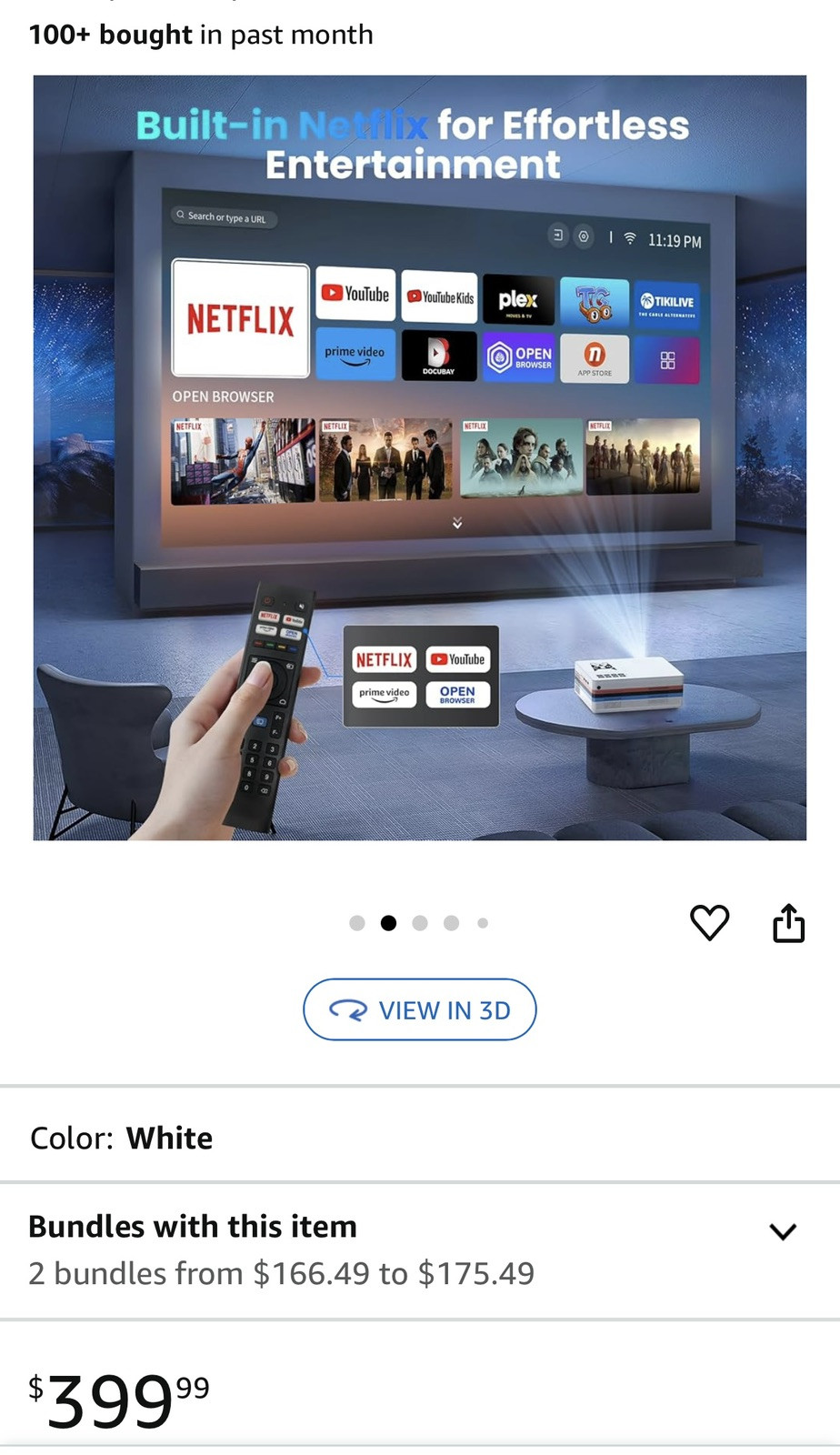Open the VIEW IN 3D viewer
The image size is (840, 1455).
419,1009
